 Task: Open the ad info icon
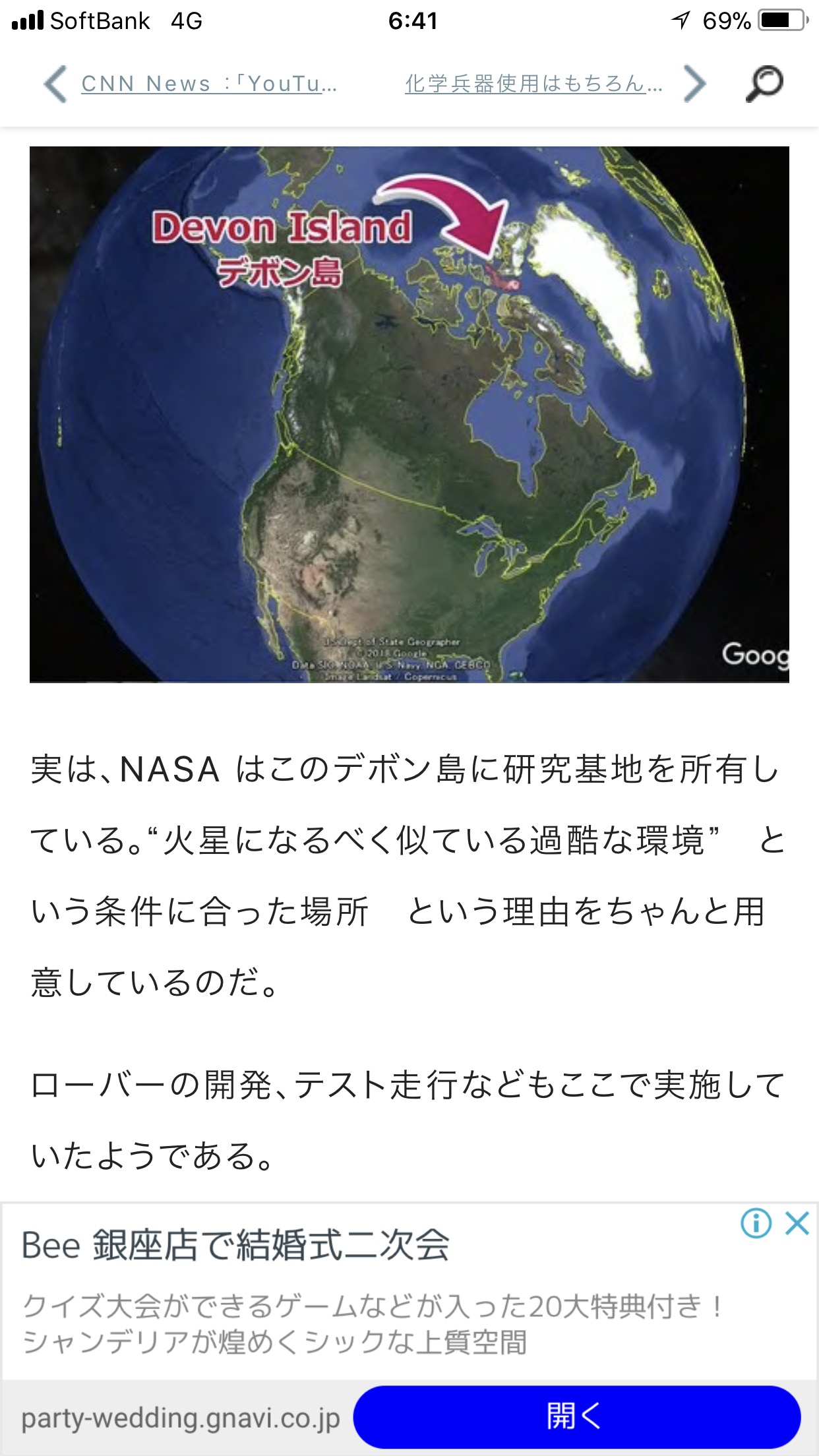click(756, 1224)
